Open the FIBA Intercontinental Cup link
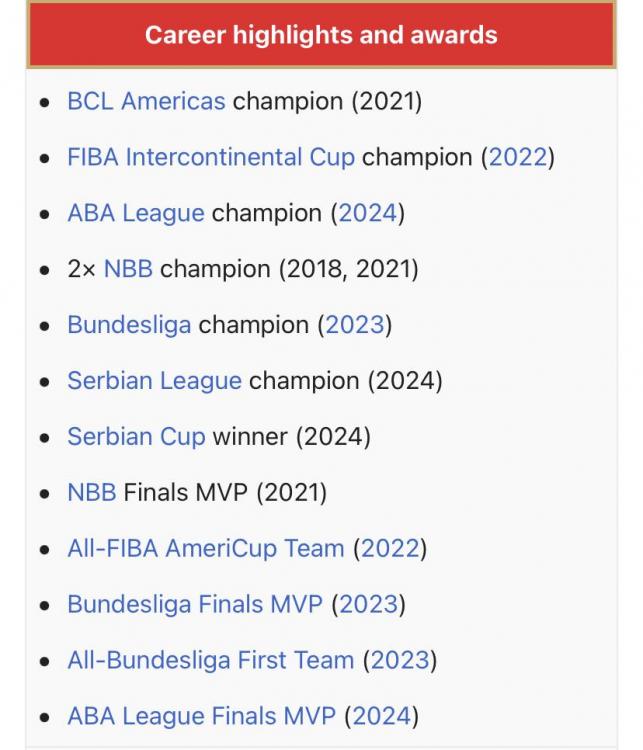This screenshot has width=643, height=750. 210,157
